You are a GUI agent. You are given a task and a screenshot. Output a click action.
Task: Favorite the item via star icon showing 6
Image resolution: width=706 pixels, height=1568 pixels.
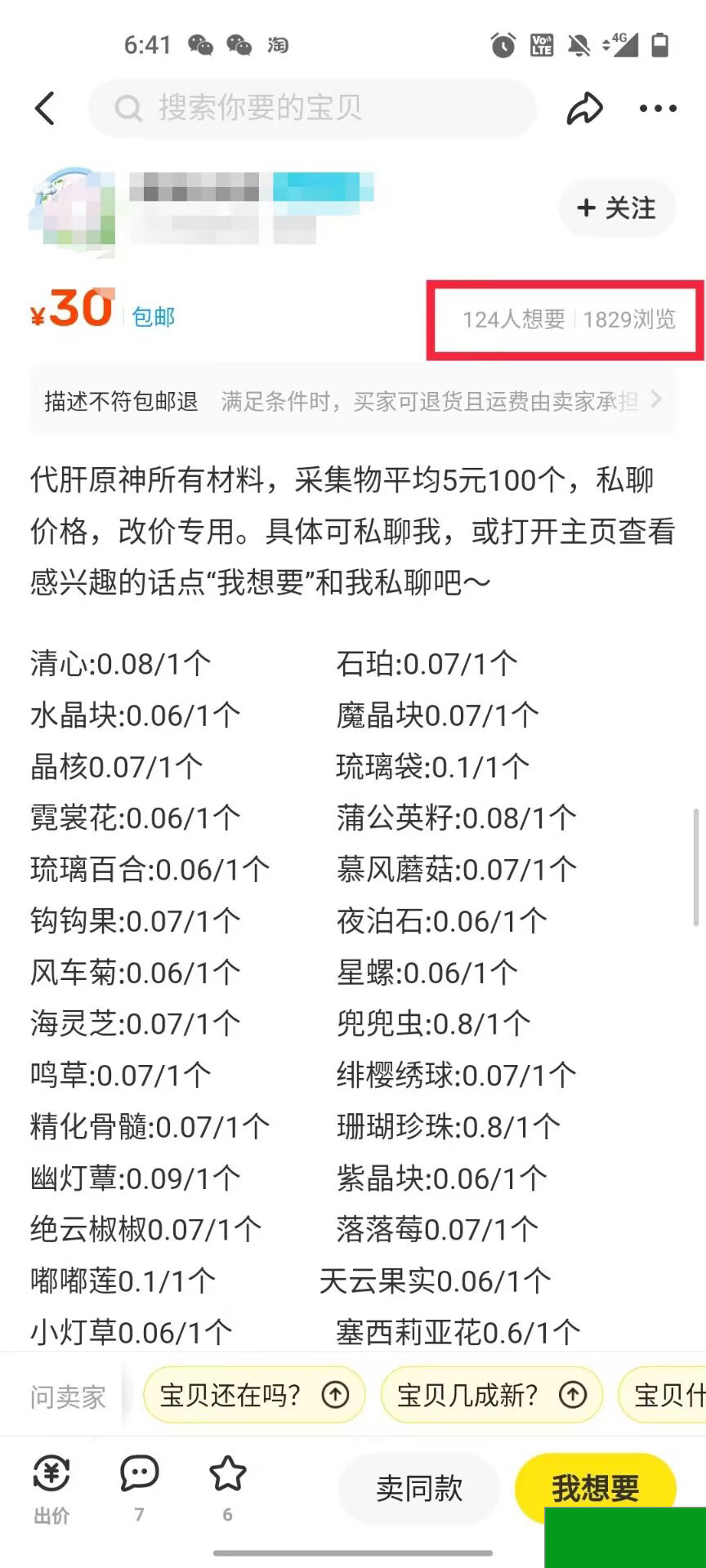[227, 1476]
